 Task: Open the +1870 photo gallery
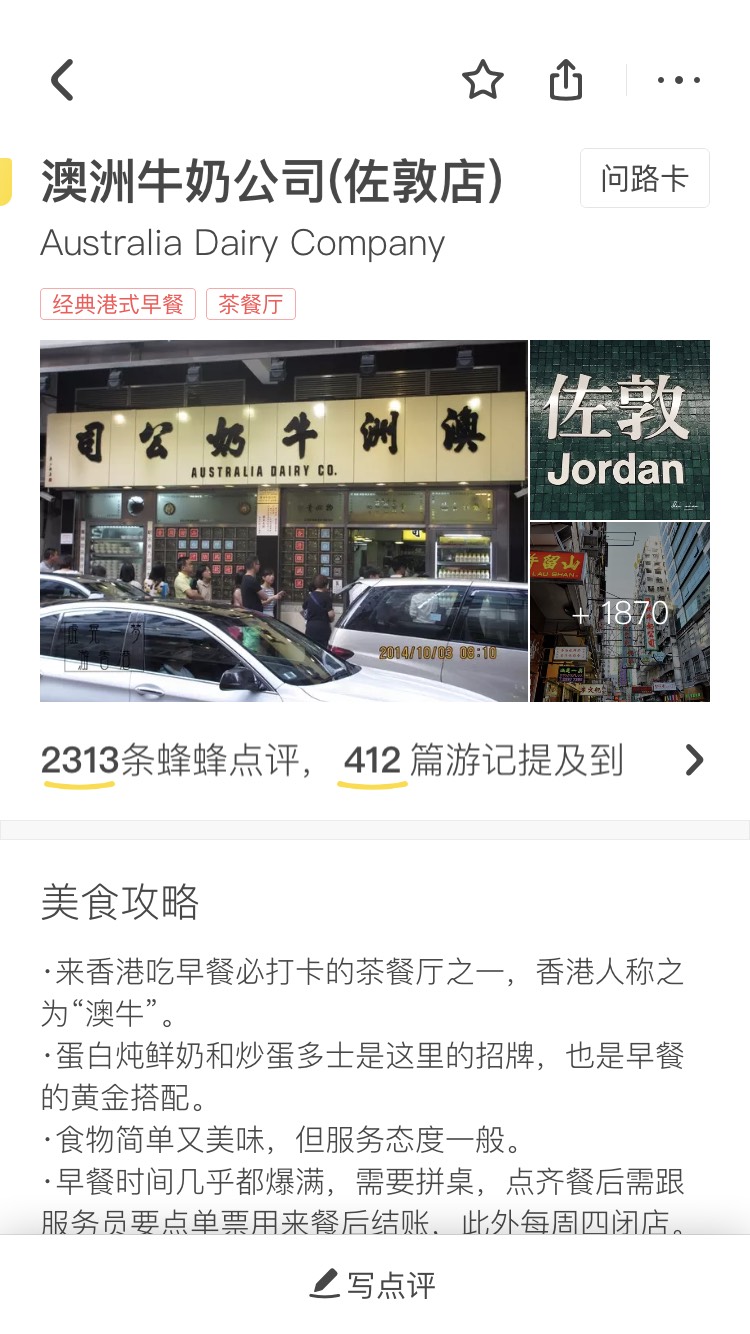click(x=619, y=611)
